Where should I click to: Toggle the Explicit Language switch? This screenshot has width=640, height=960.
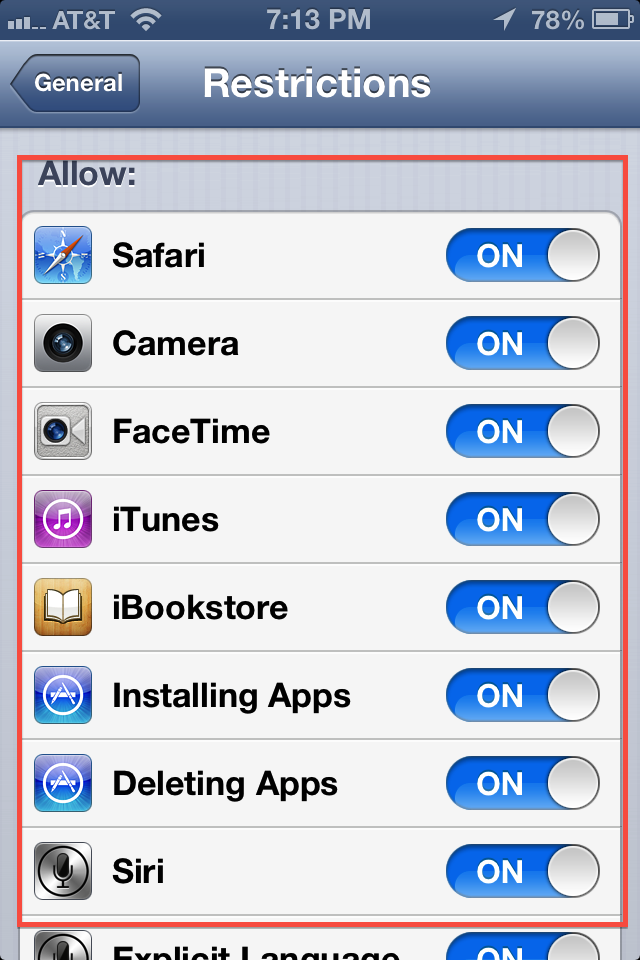pyautogui.click(x=522, y=948)
